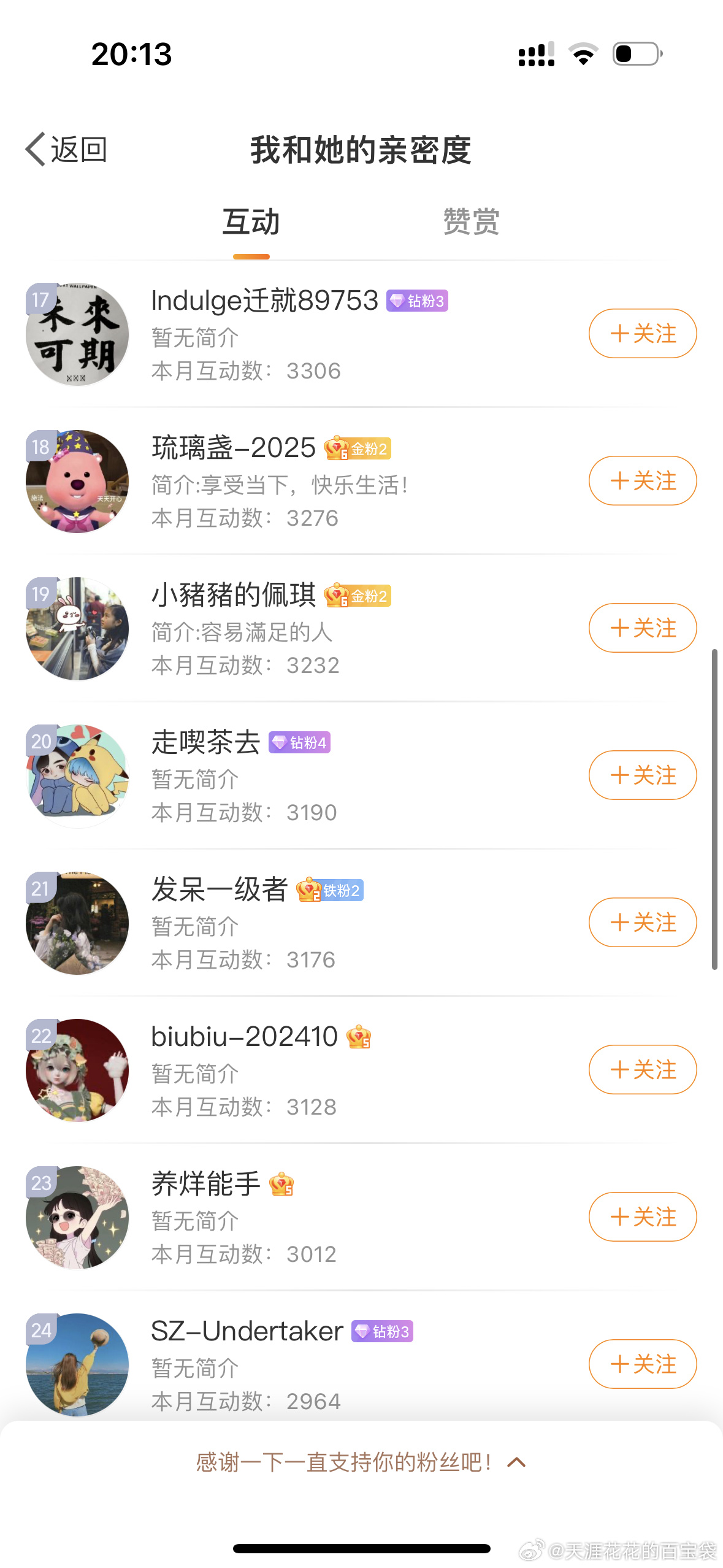Image resolution: width=723 pixels, height=1568 pixels.
Task: Select the 互动 tab
Action: [x=251, y=221]
